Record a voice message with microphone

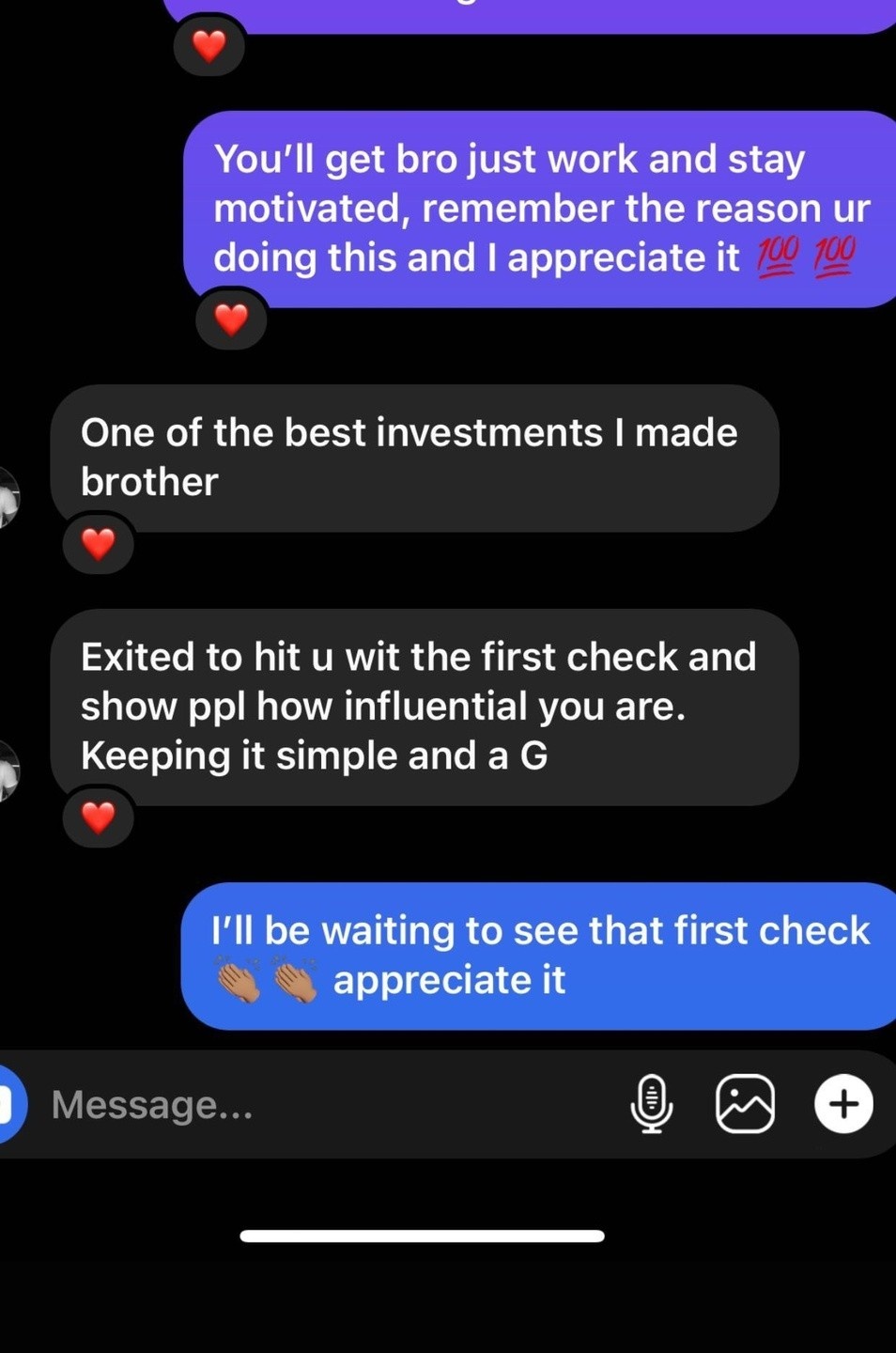pyautogui.click(x=652, y=1104)
